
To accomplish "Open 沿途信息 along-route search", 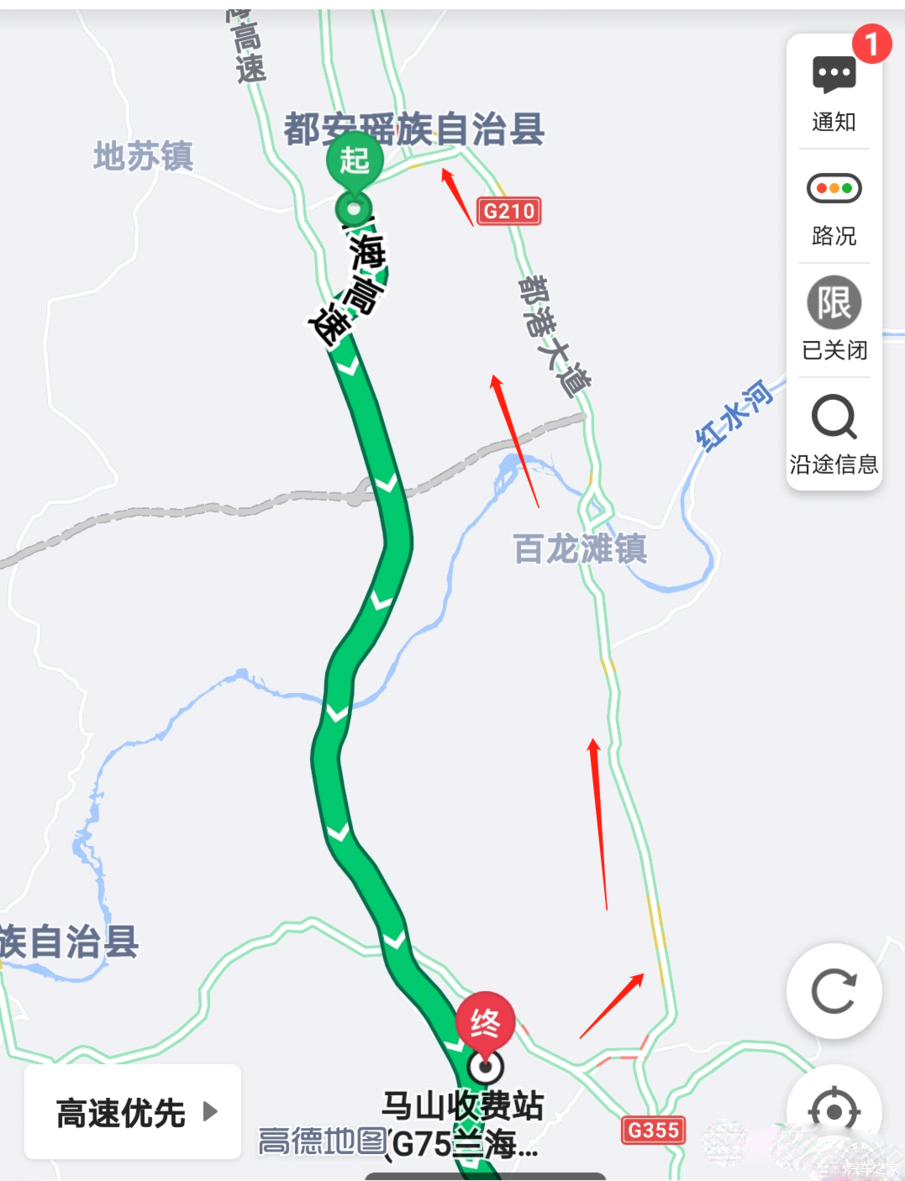I will click(834, 440).
